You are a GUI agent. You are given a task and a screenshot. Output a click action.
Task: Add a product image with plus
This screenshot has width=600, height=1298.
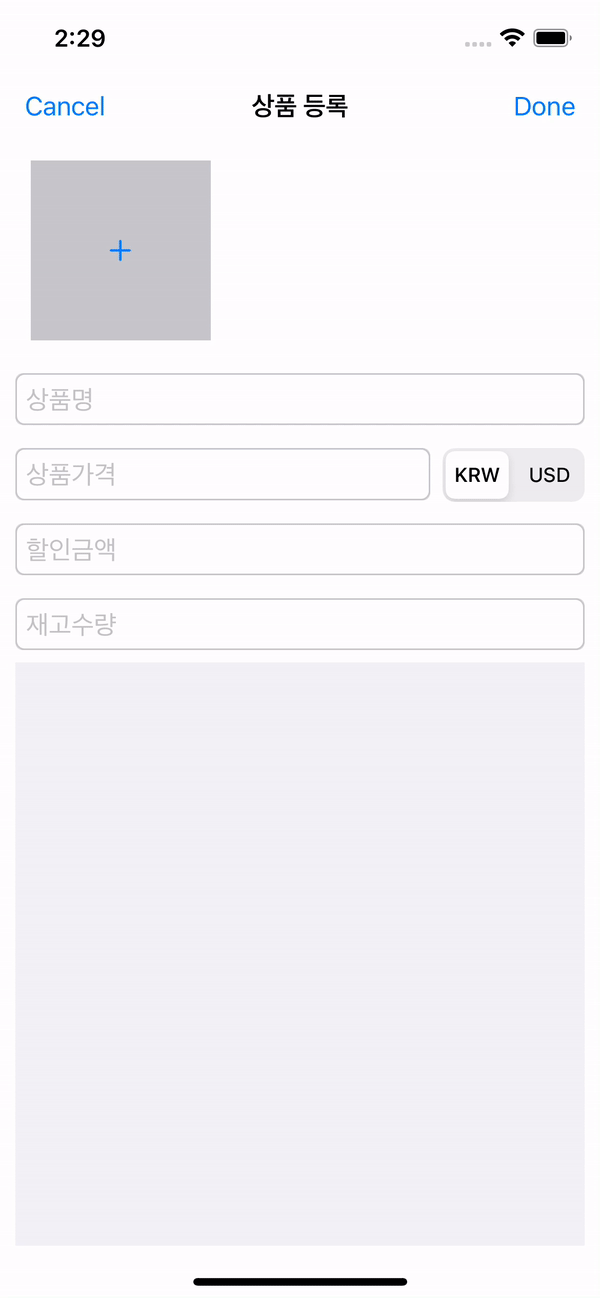(120, 250)
